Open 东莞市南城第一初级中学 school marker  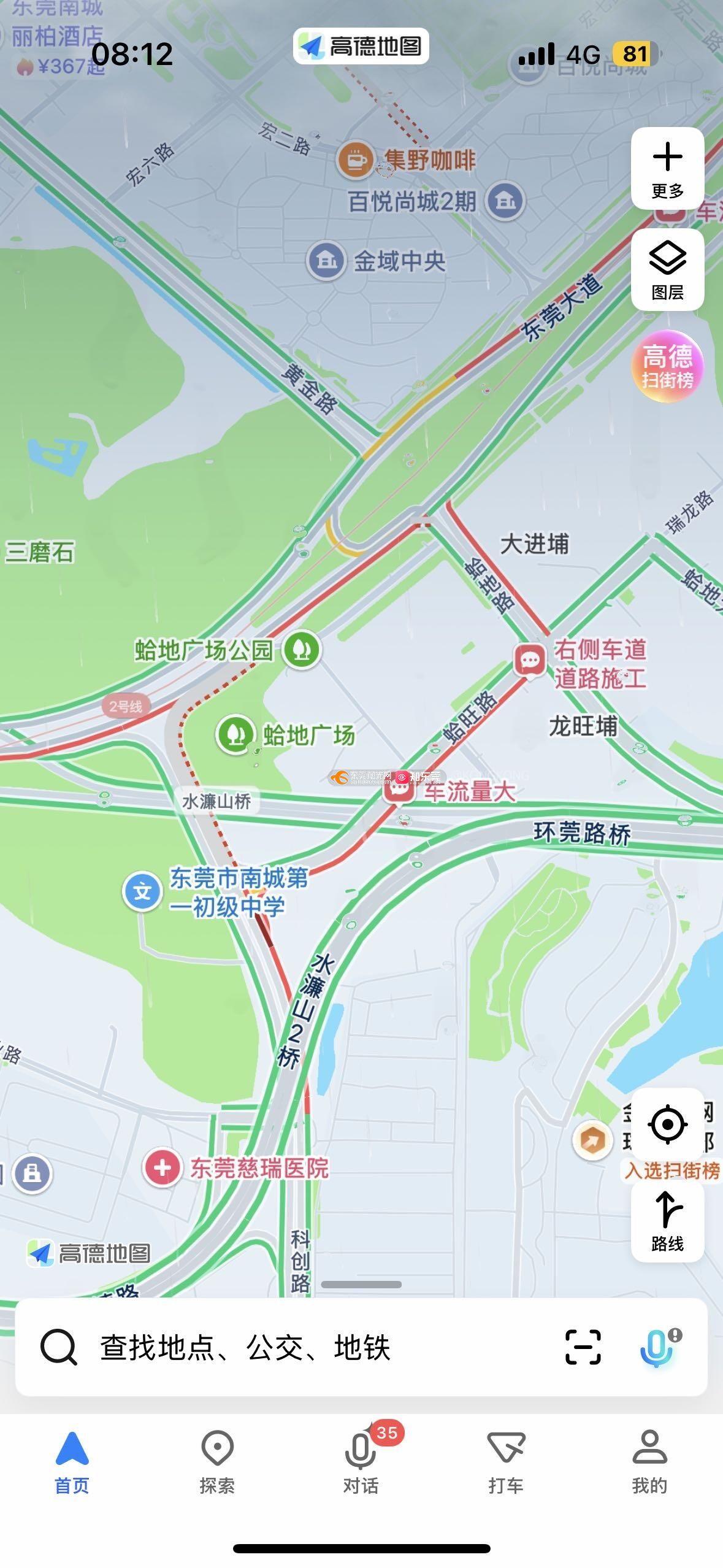(x=142, y=891)
